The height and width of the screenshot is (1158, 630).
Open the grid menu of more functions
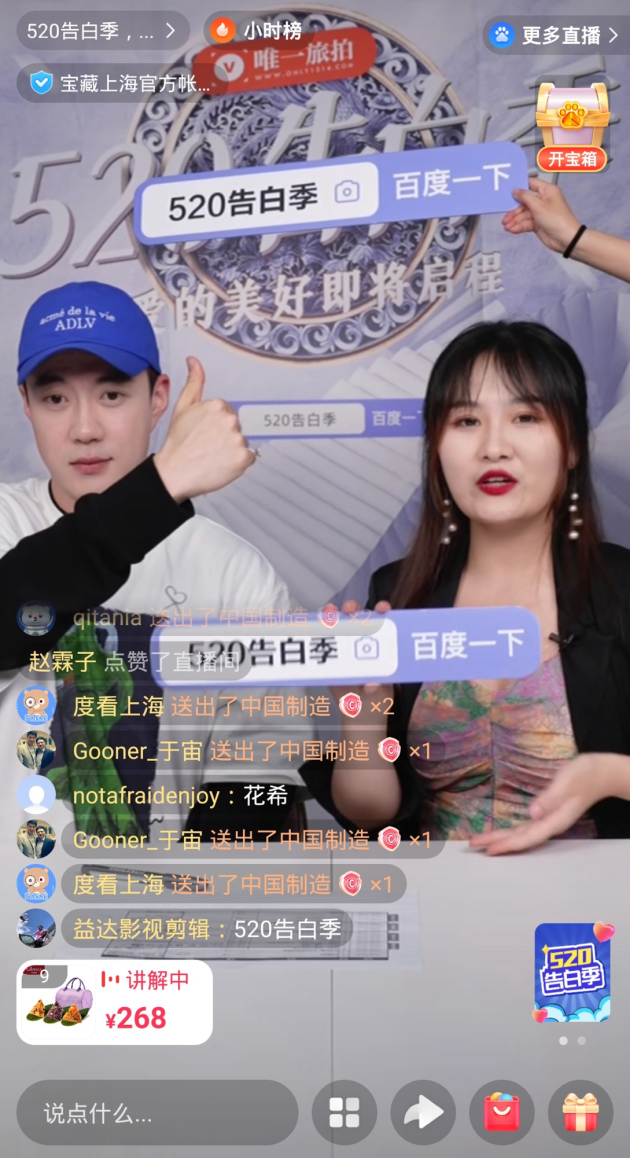tap(344, 1112)
